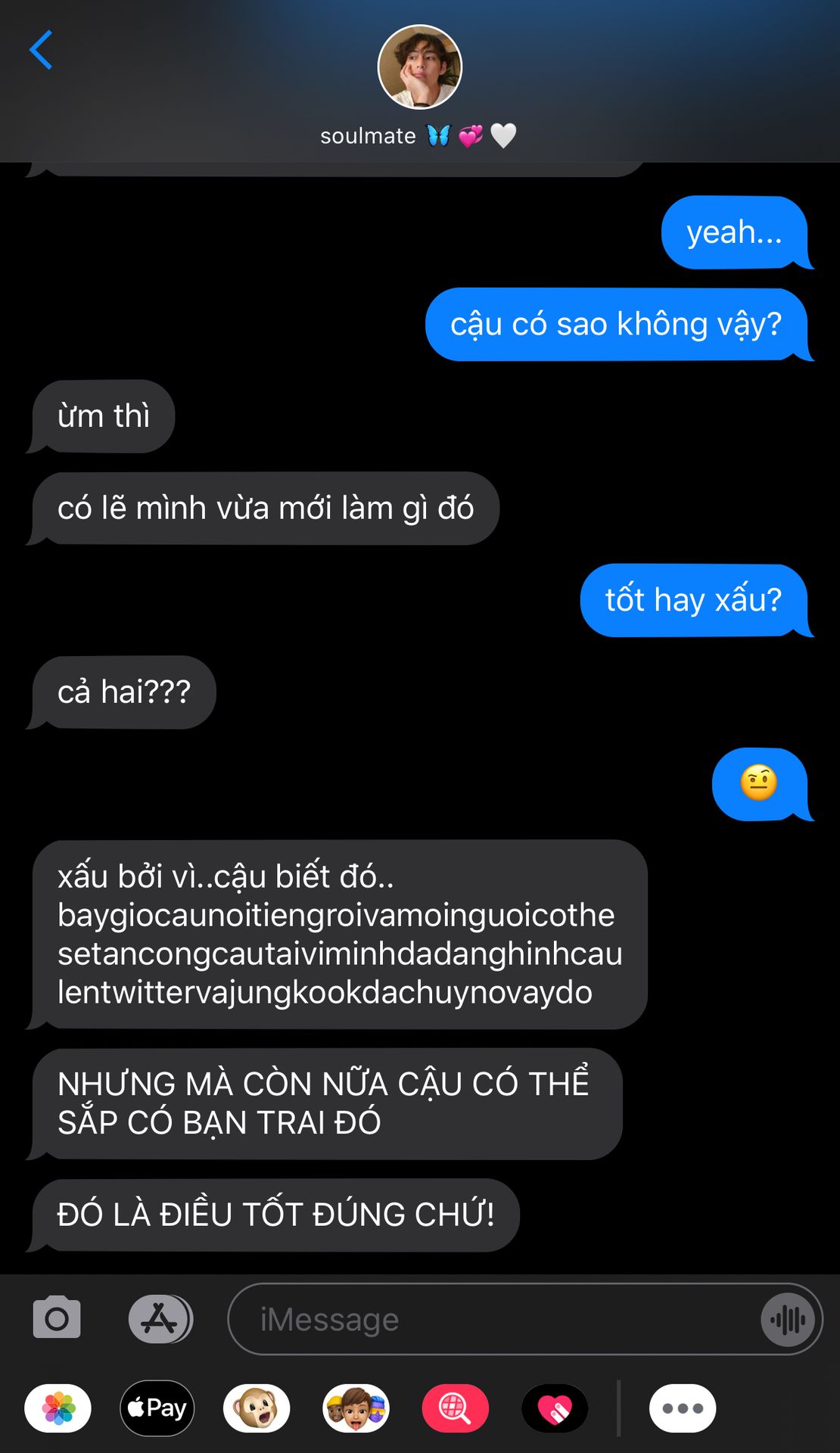Go back to the message list

click(x=41, y=51)
